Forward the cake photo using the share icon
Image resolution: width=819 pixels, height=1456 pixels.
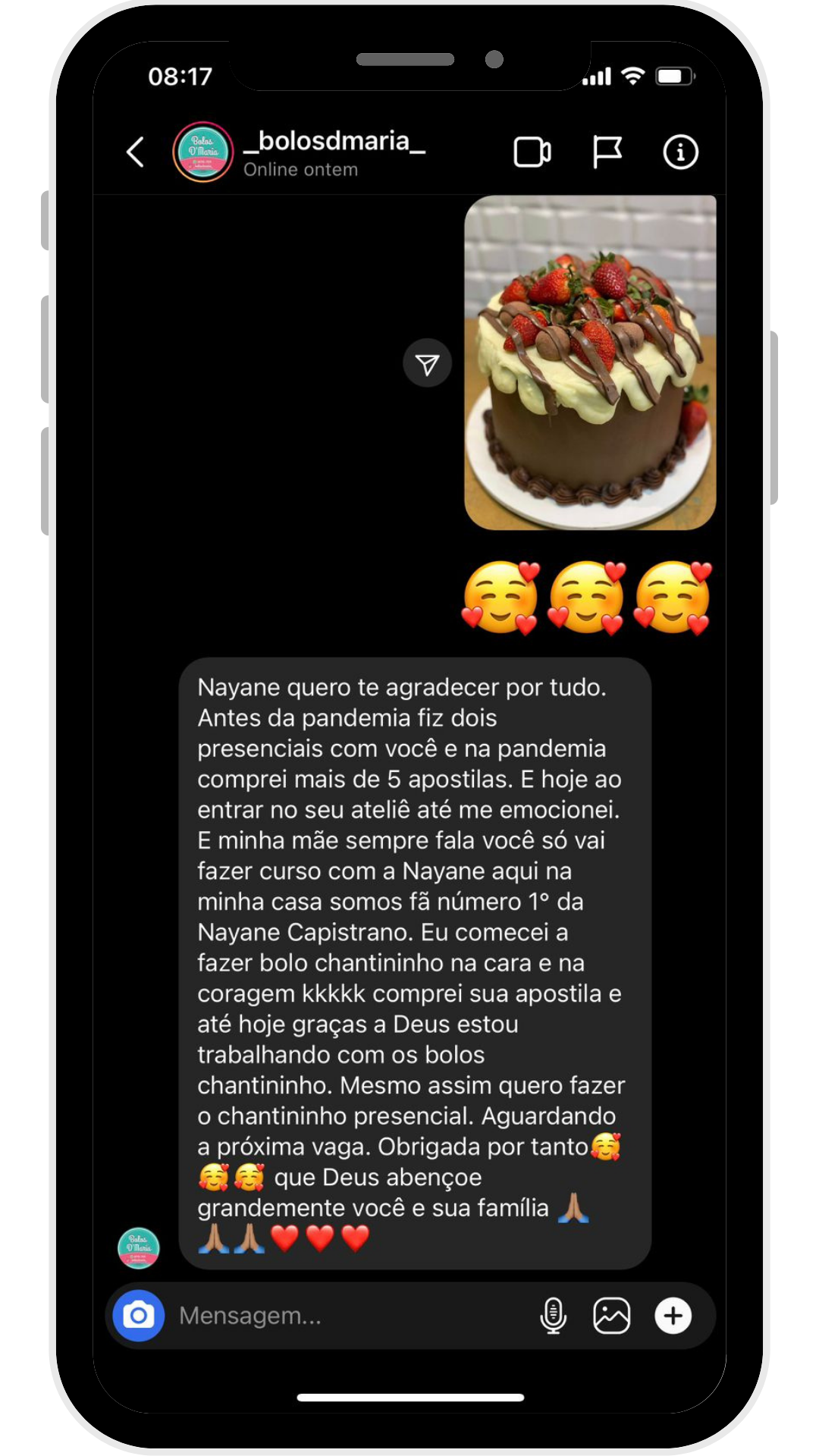(x=428, y=364)
